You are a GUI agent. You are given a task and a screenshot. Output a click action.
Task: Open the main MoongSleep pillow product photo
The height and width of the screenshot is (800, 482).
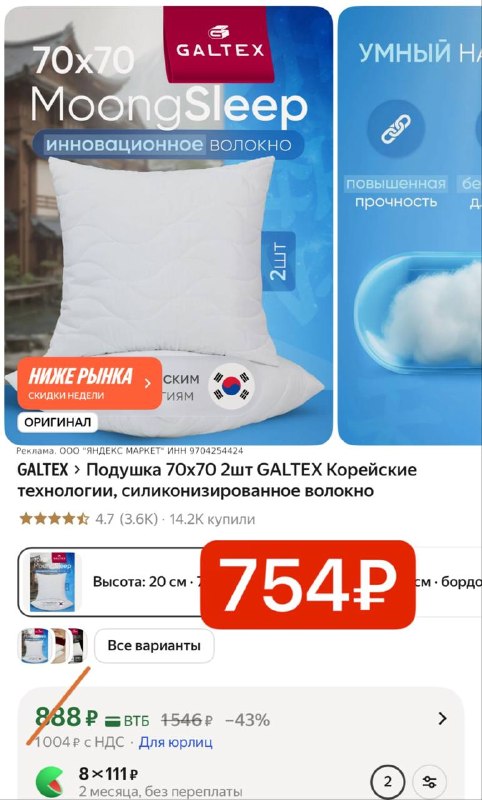click(168, 225)
